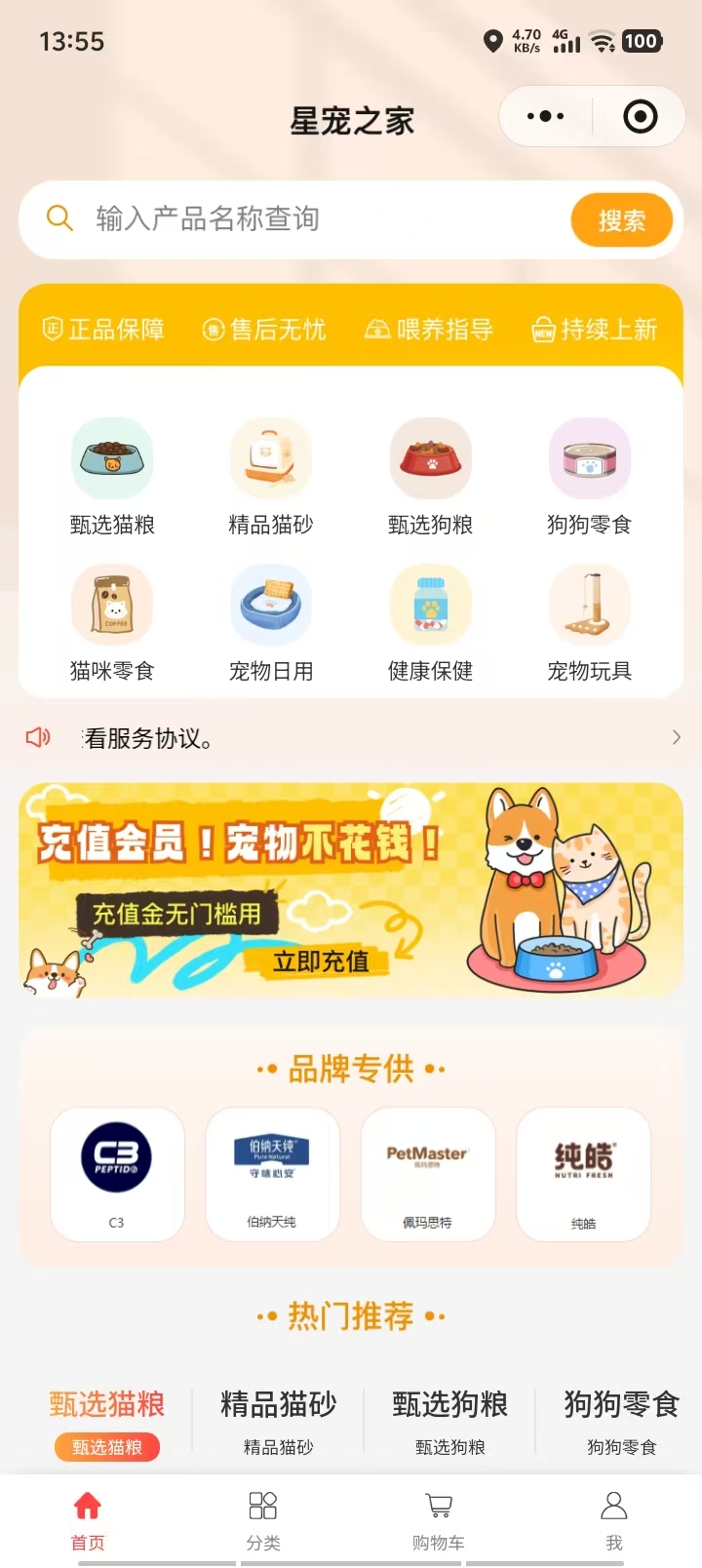Tap the 立即充值 membership banner
The width and height of the screenshot is (702, 1568).
[322, 960]
